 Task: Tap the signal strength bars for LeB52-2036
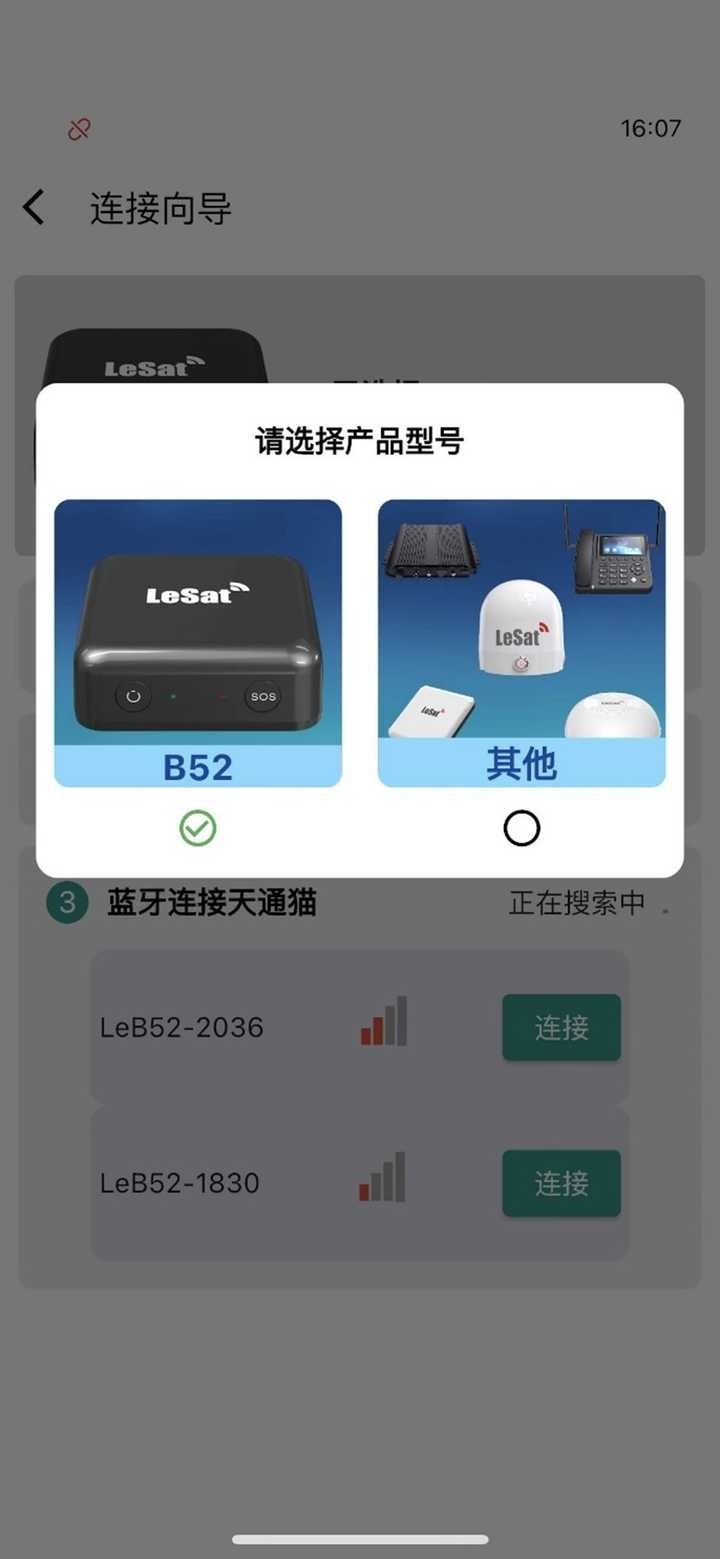point(385,1027)
